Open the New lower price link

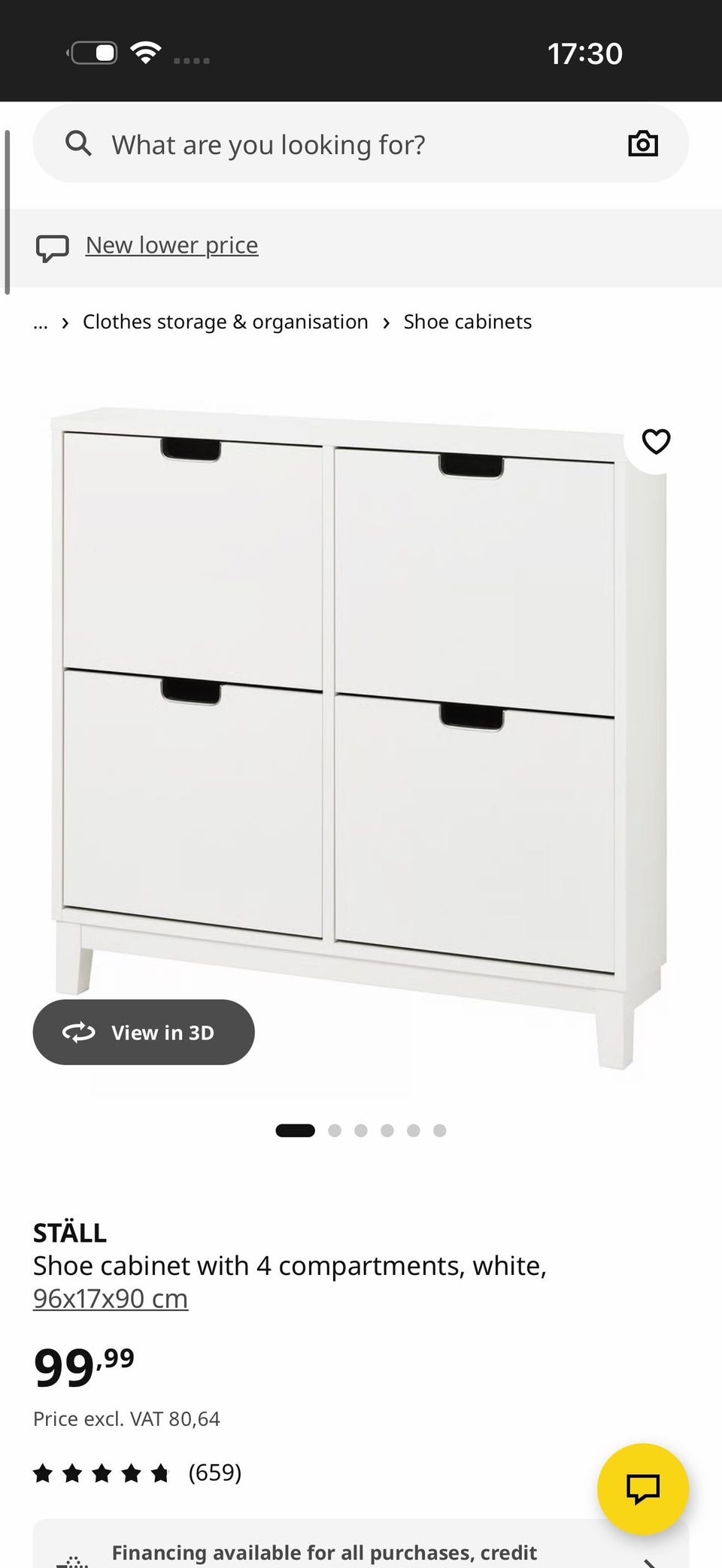171,245
